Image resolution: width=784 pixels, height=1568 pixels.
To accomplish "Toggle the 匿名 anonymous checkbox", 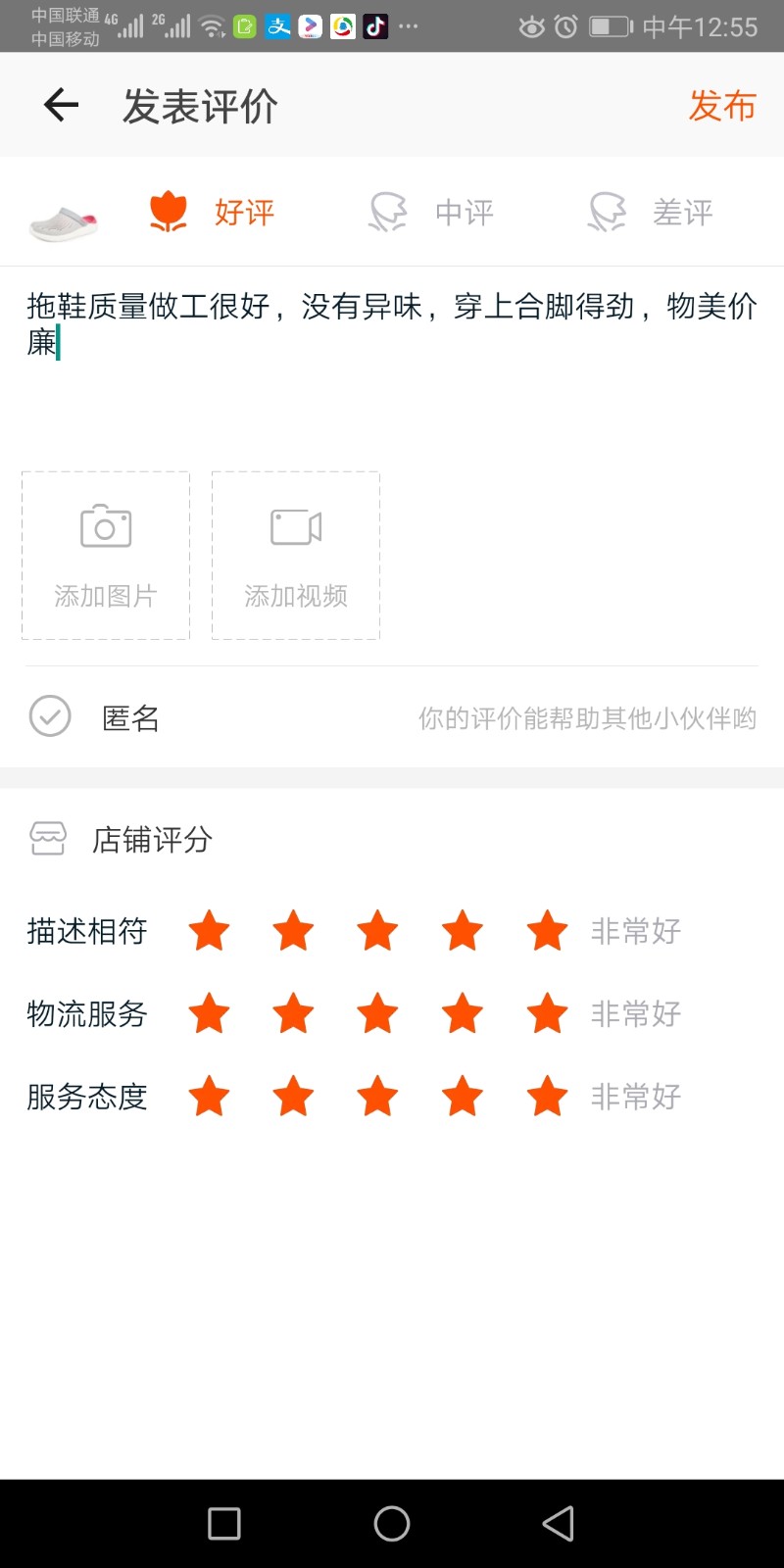I will point(50,716).
